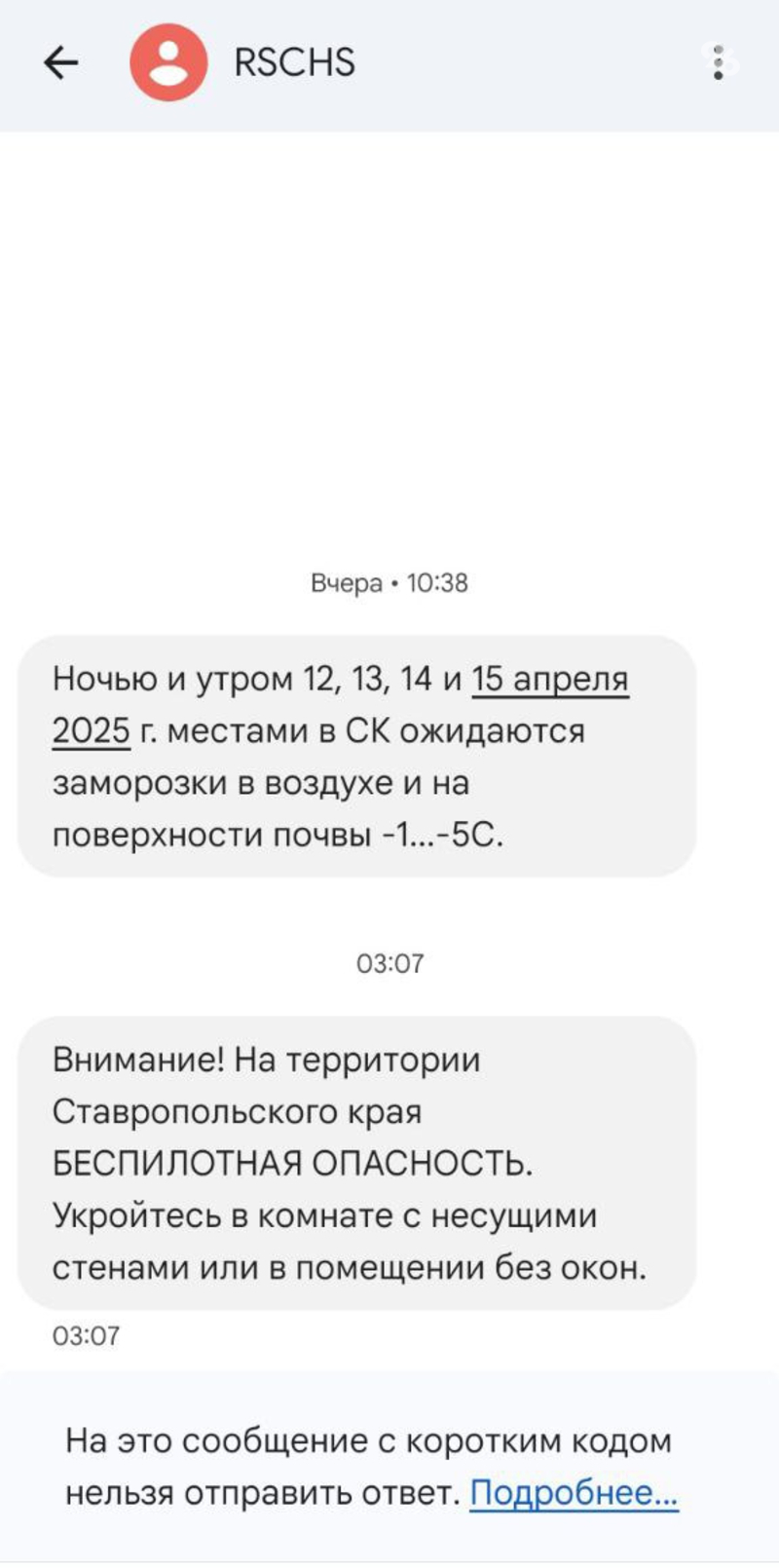Screen dimensions: 779x1568
Task: Open the Подробнее link
Action: (574, 1492)
